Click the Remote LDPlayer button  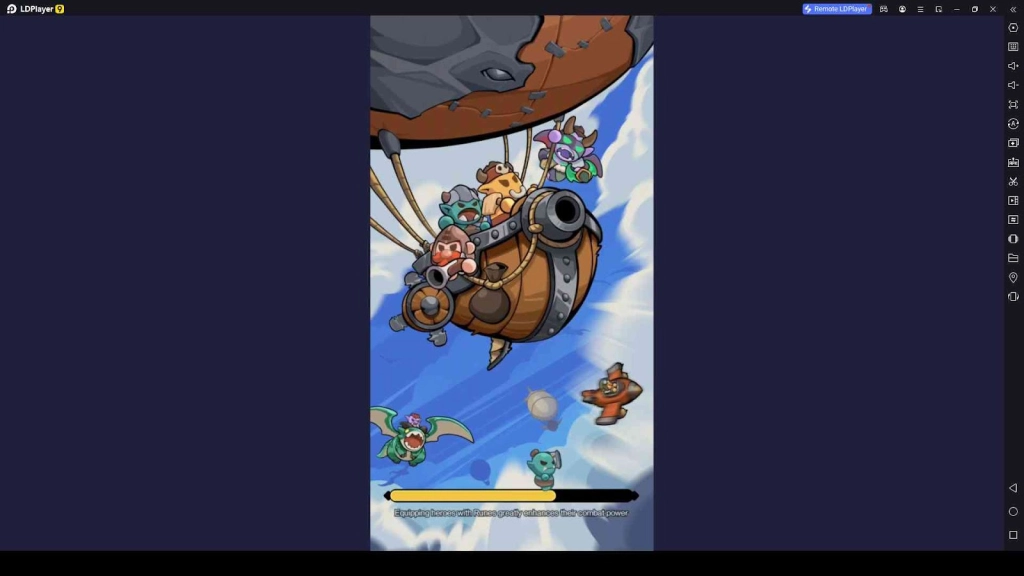tap(837, 9)
